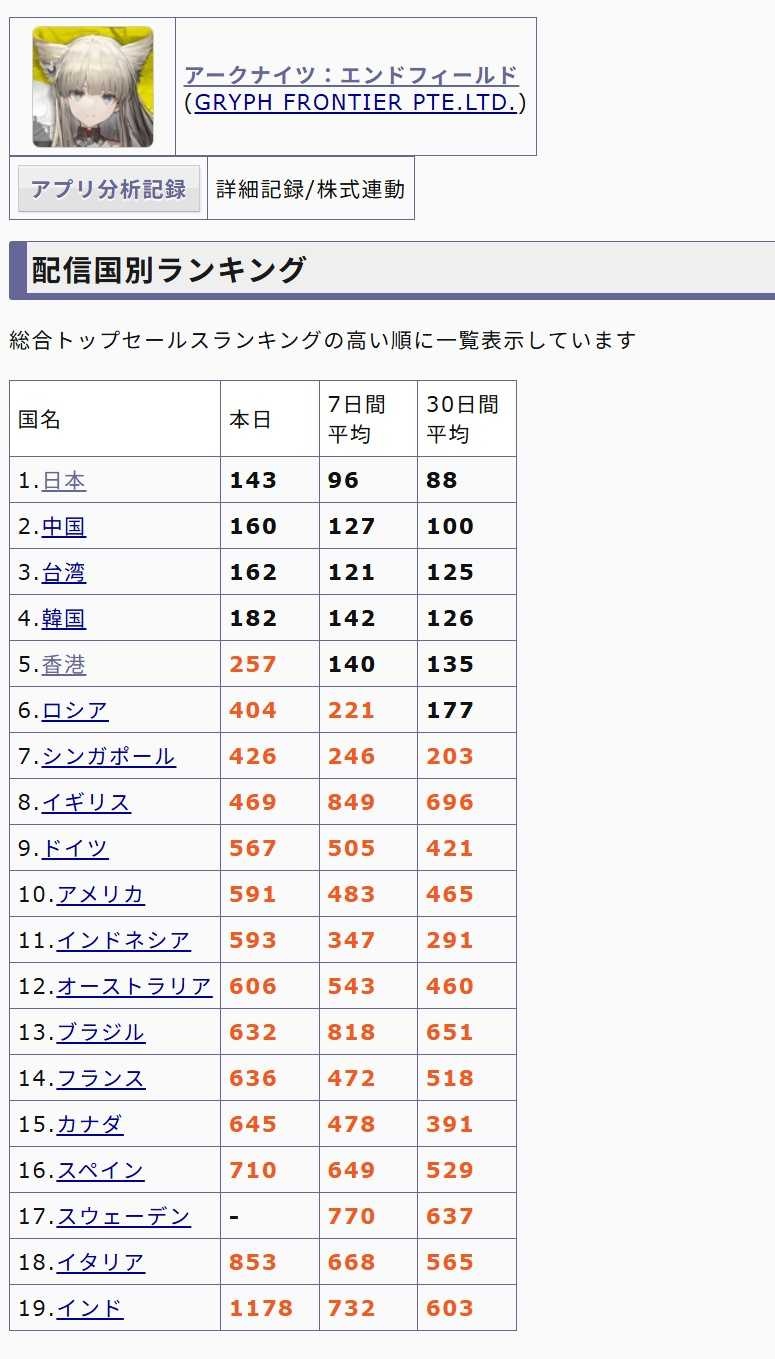Viewport: 775px width, 1359px height.
Task: Switch to the 詳細記録/株式連動 tab
Action: coord(310,189)
